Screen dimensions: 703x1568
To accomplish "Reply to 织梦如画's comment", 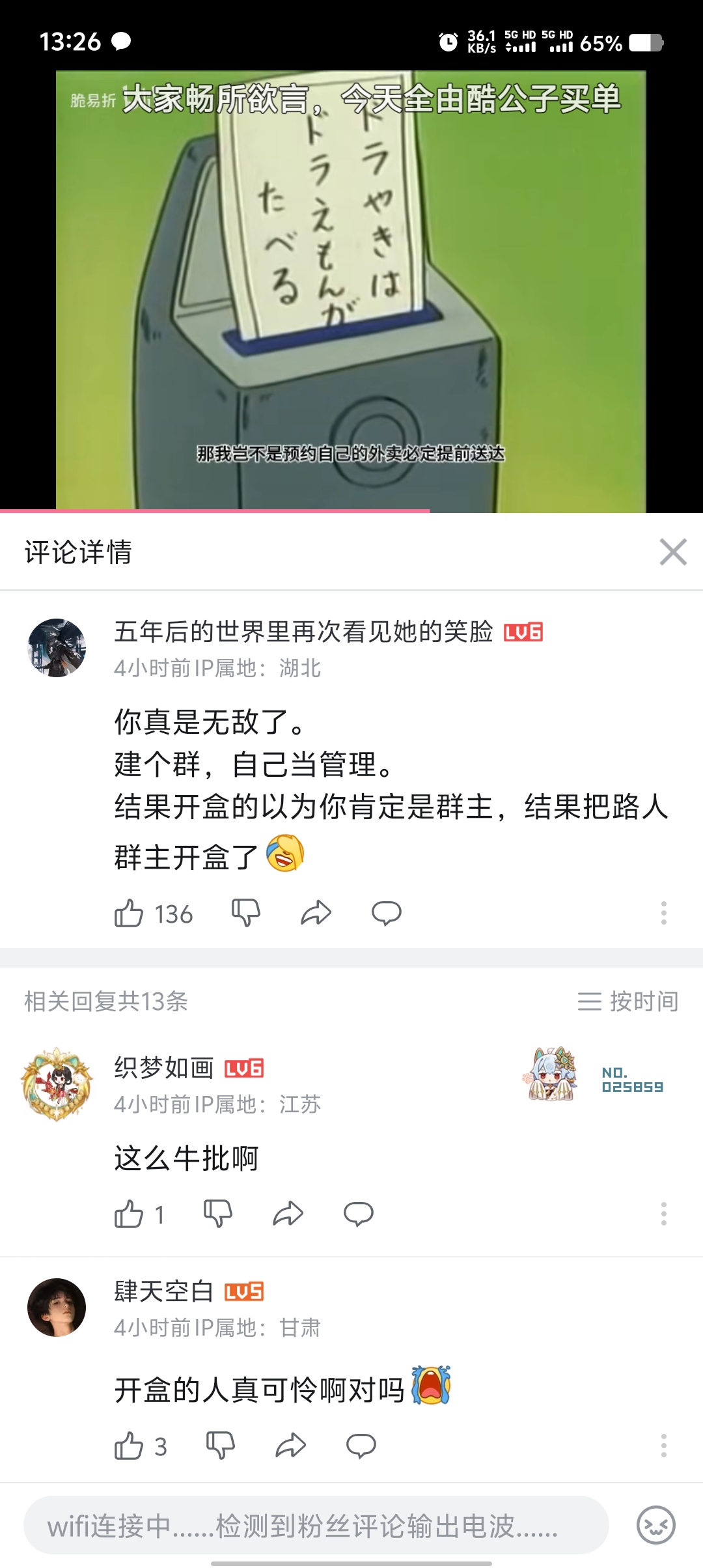I will click(x=359, y=1214).
